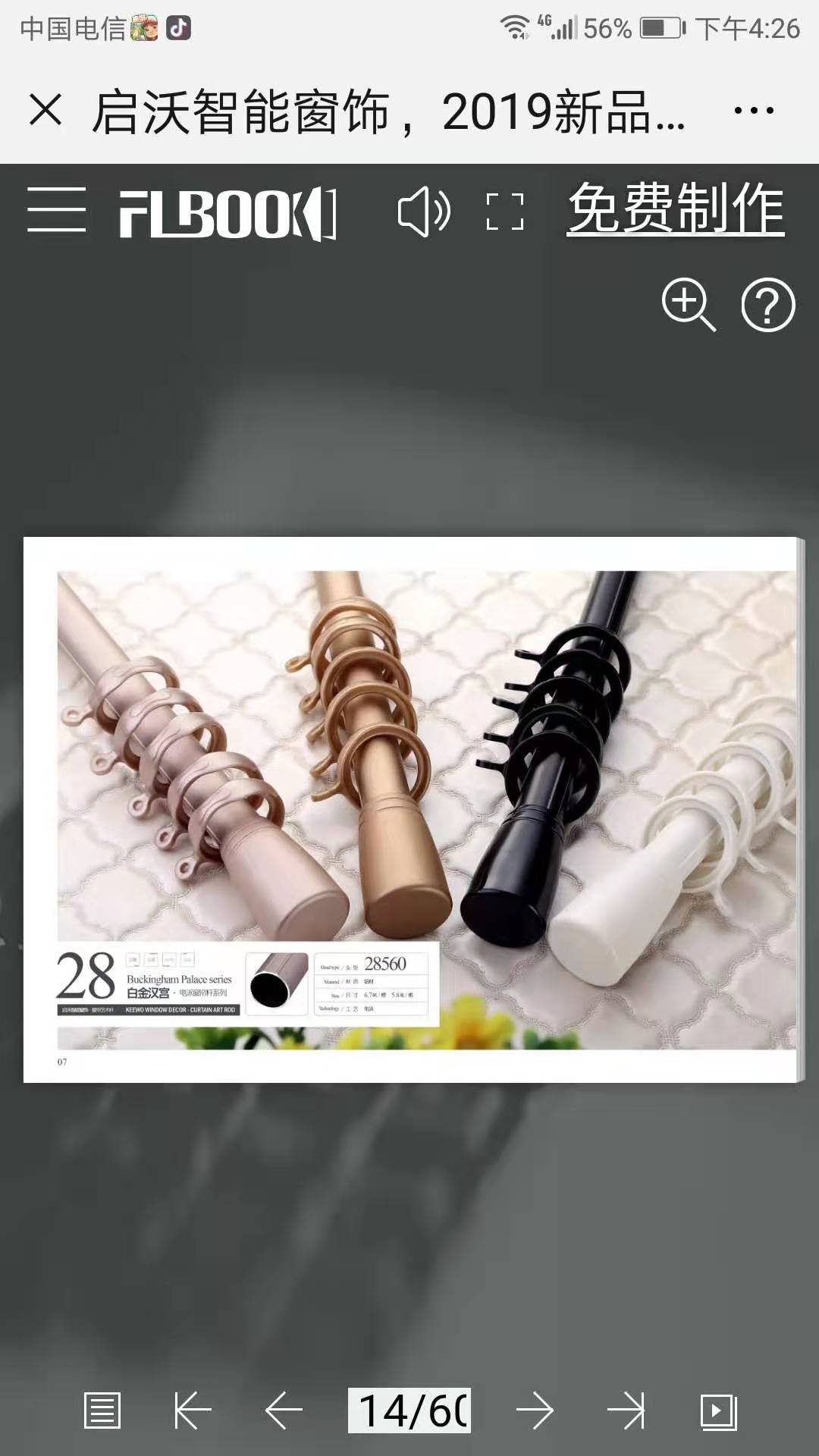
Task: Open the hamburger menu
Action: (x=56, y=210)
